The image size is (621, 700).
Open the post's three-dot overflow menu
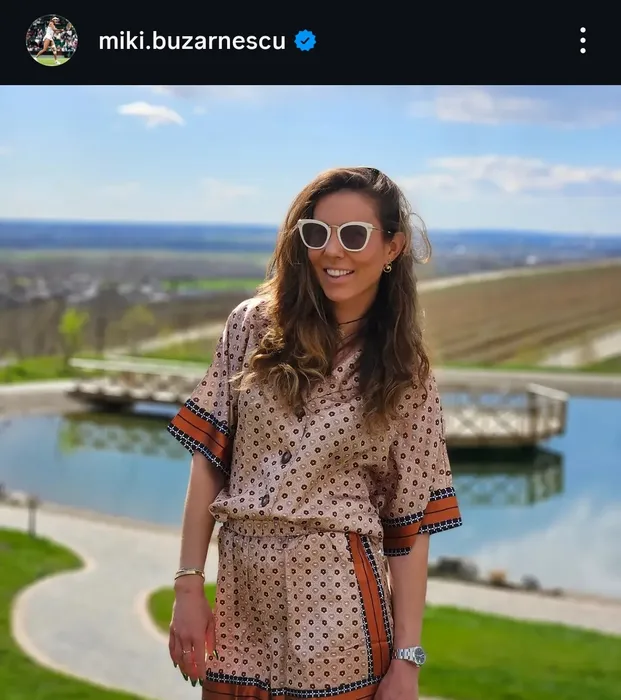582,41
